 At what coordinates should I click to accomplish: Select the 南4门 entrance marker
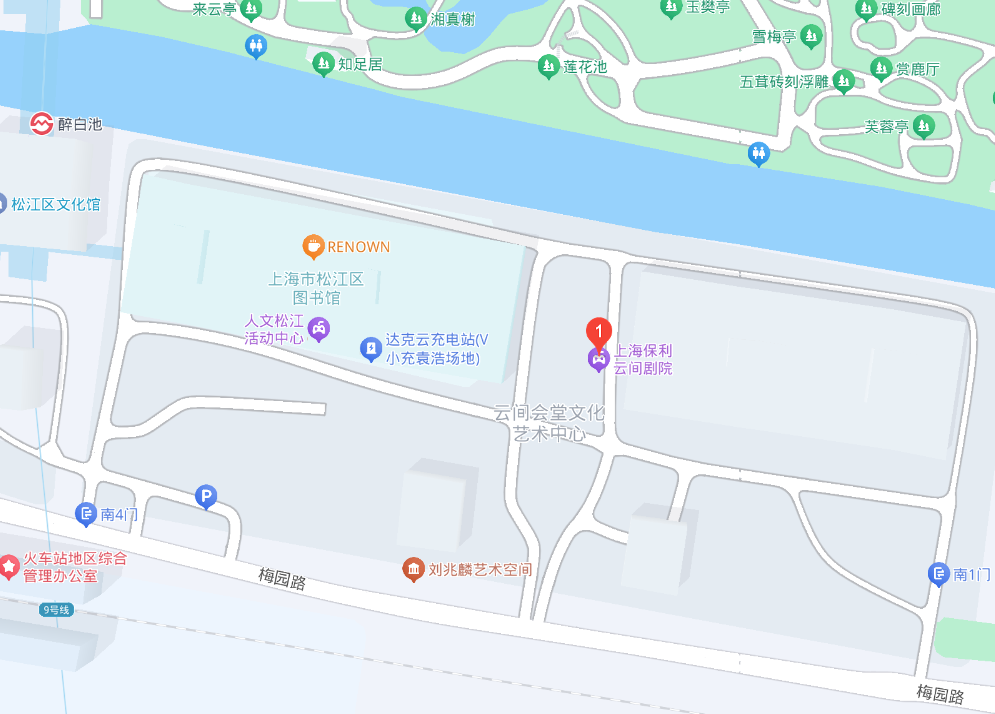point(86,514)
